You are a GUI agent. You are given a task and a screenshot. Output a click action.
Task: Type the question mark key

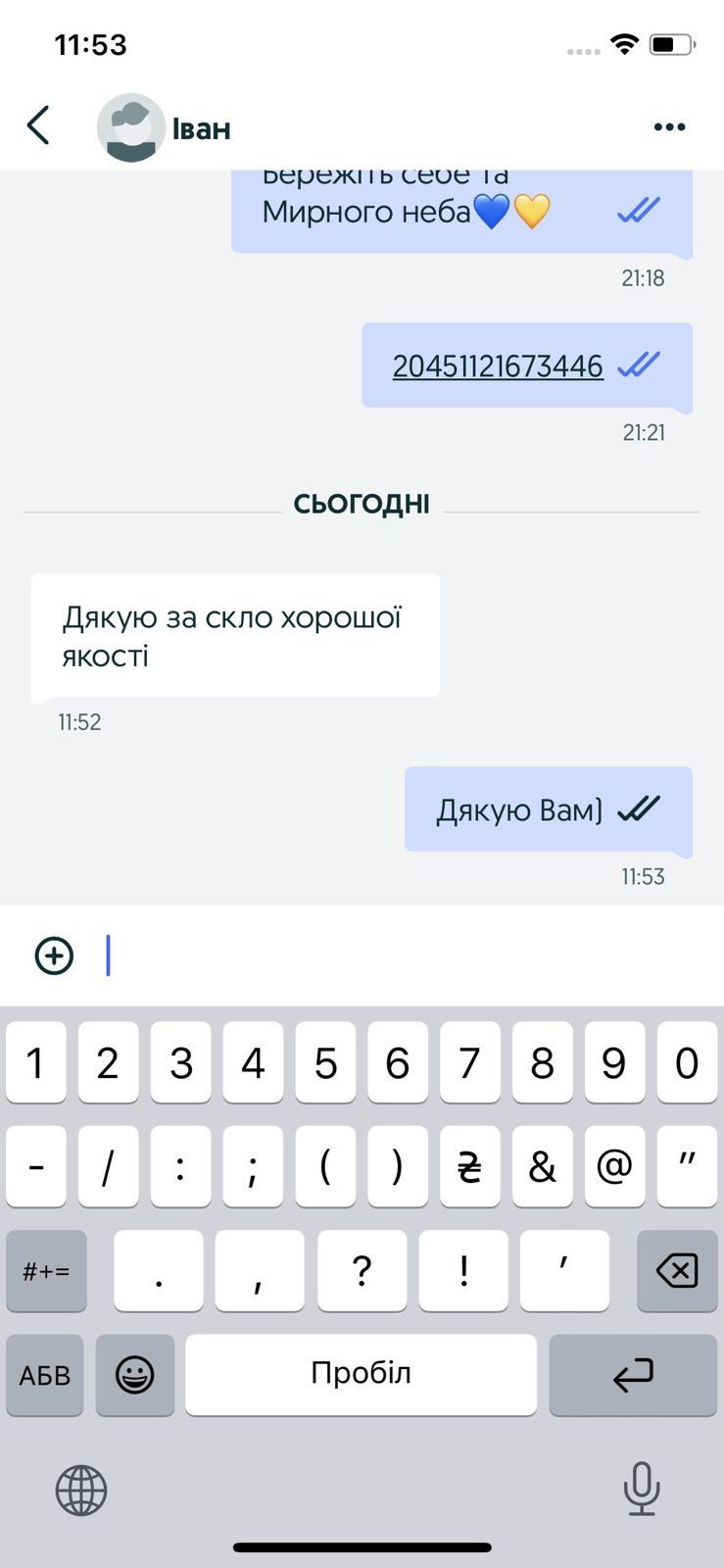click(x=362, y=1271)
